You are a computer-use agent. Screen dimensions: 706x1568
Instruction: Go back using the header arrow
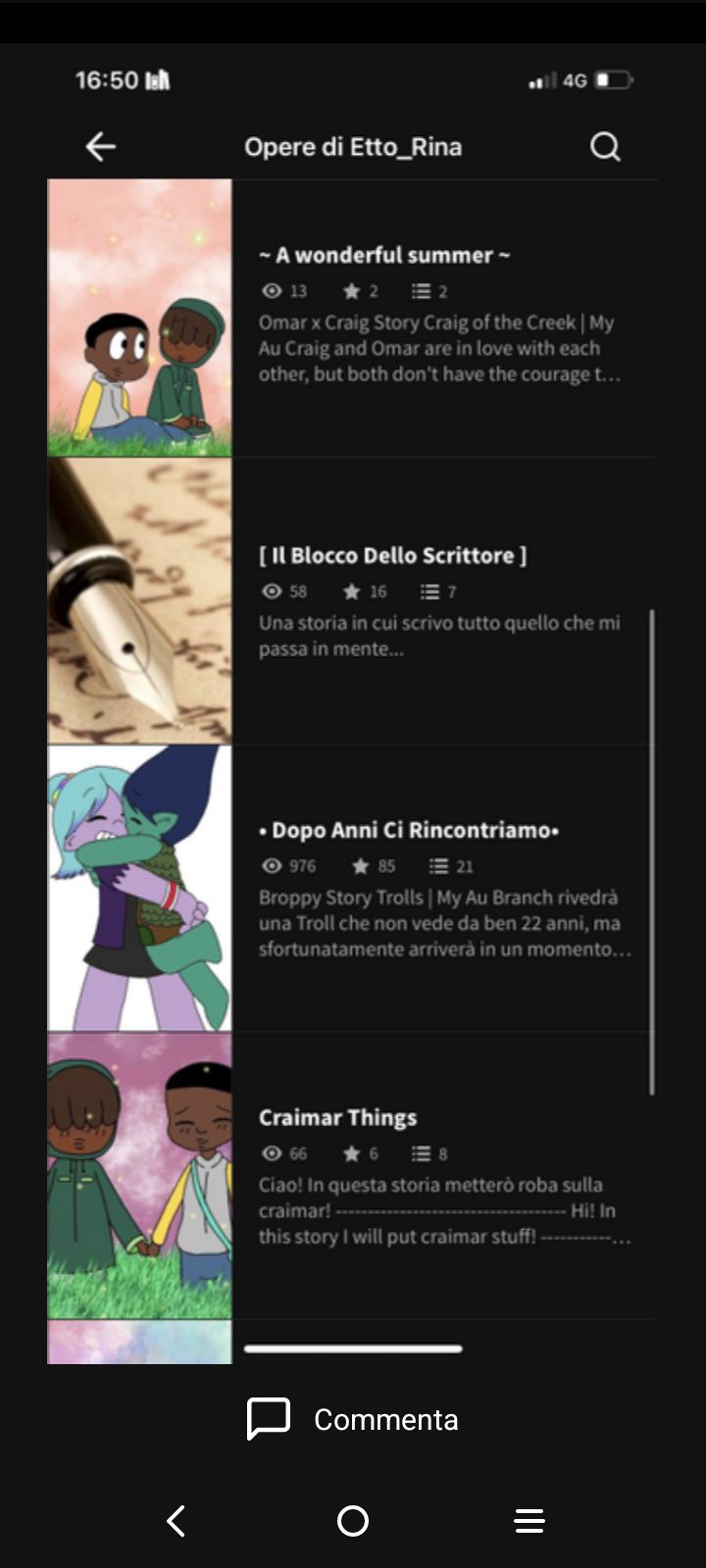tap(100, 147)
